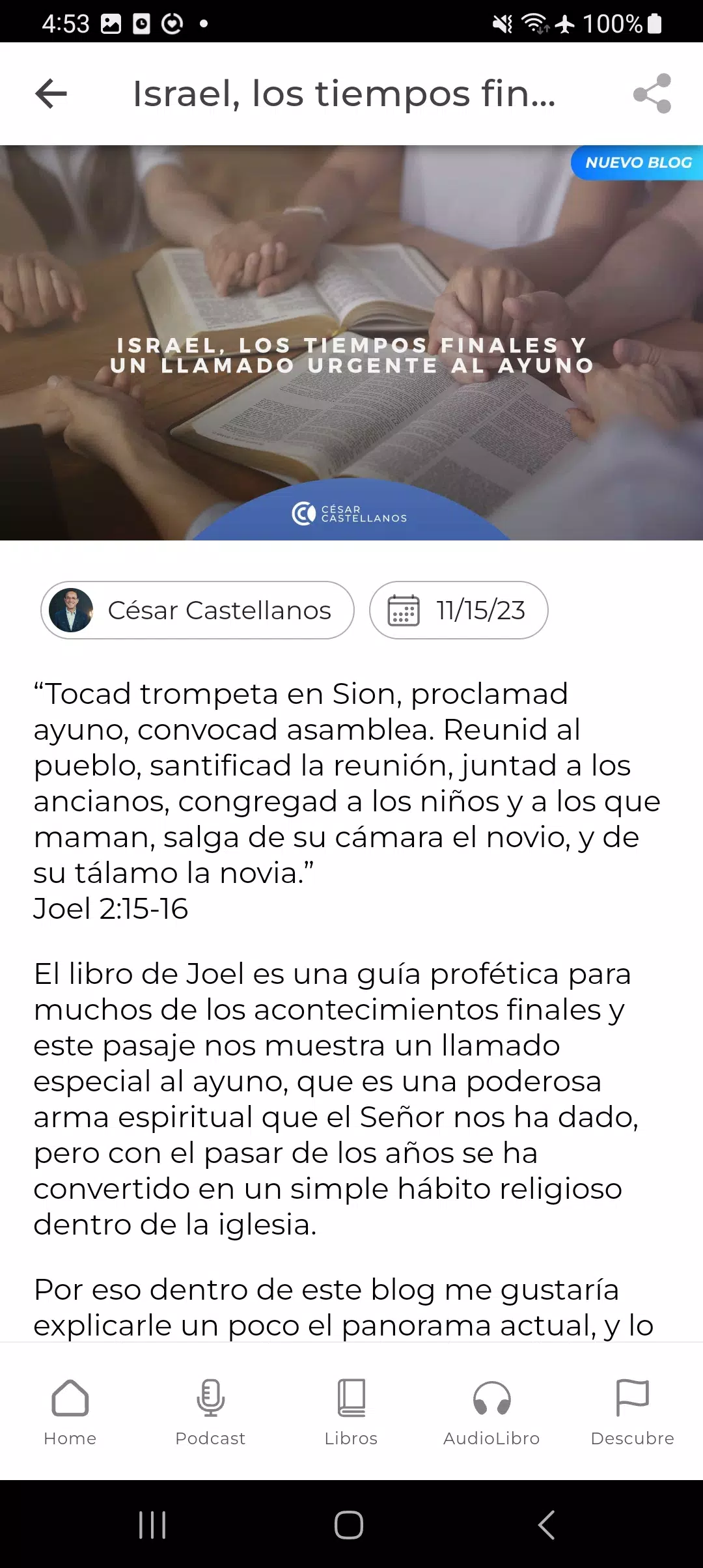Viewport: 703px width, 1568px height.
Task: Tap the blog cover image
Action: (x=351, y=339)
